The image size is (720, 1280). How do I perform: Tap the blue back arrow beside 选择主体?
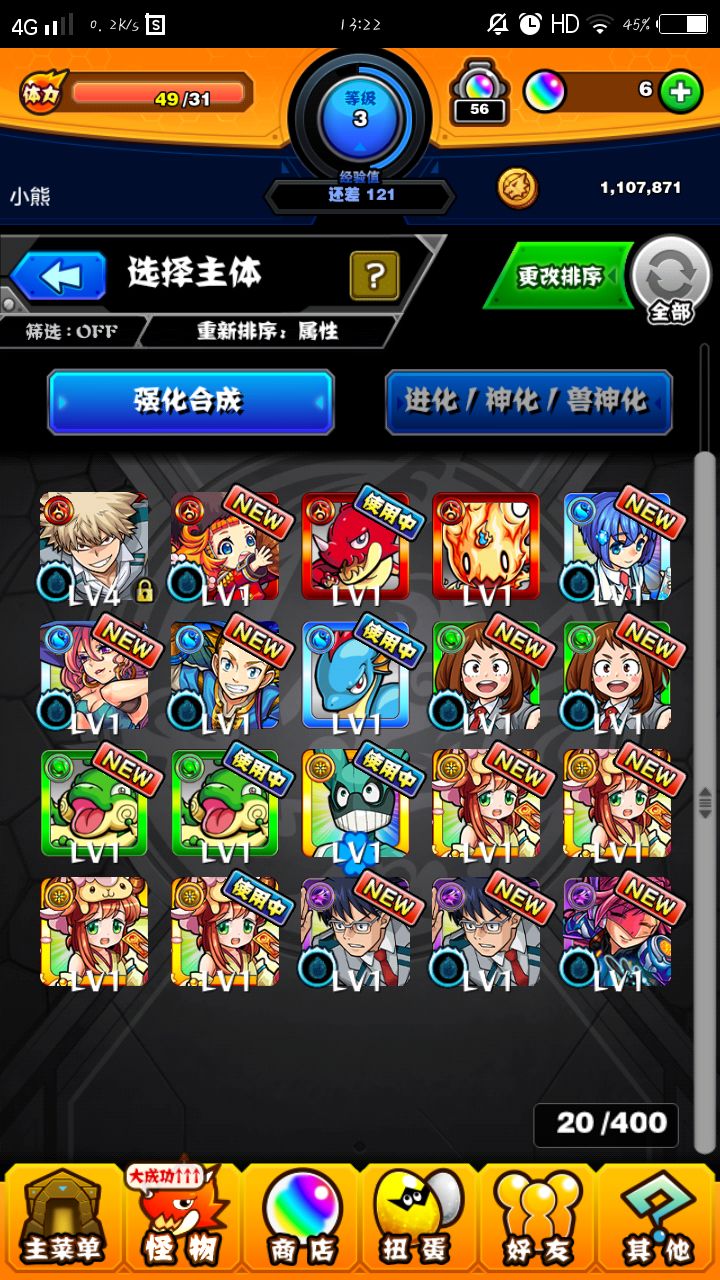pyautogui.click(x=63, y=277)
